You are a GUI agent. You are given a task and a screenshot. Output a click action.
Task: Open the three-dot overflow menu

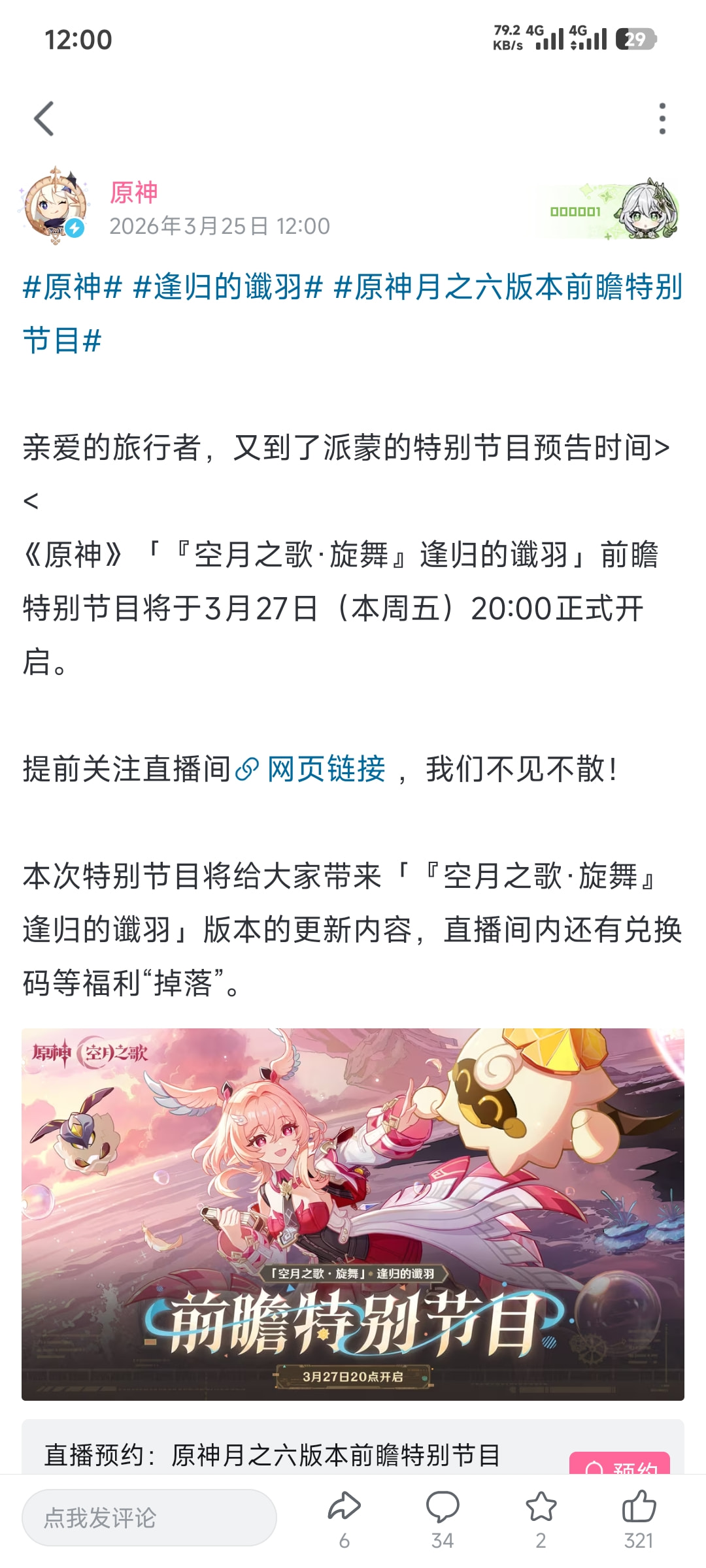click(x=662, y=119)
